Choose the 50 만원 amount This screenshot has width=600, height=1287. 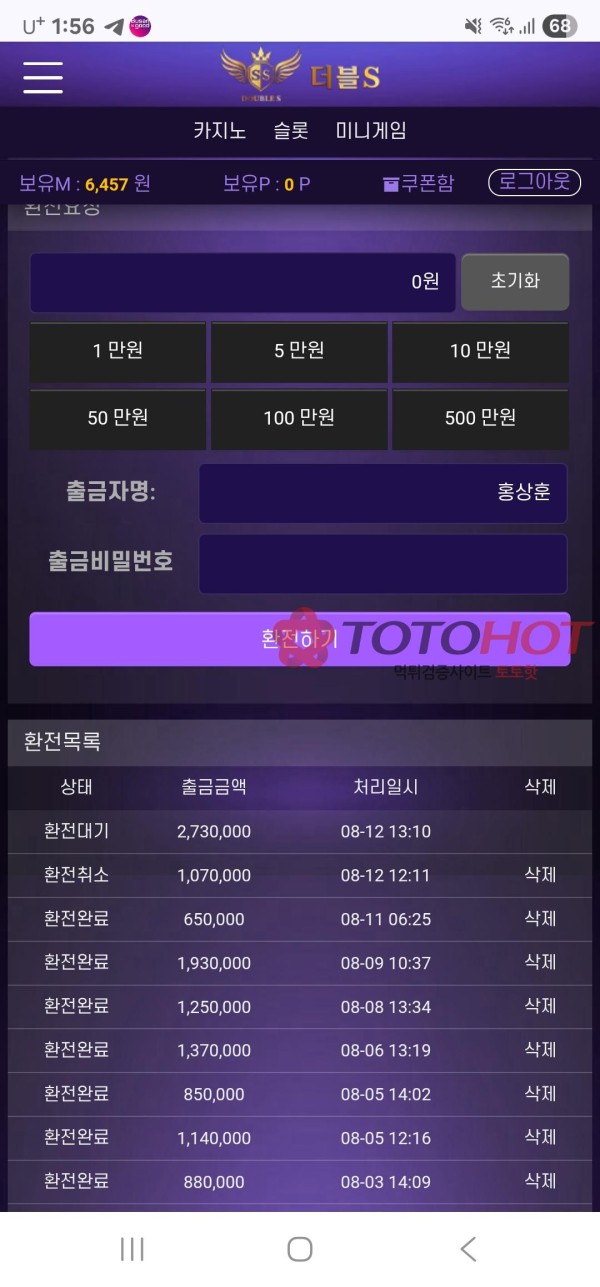pos(118,418)
